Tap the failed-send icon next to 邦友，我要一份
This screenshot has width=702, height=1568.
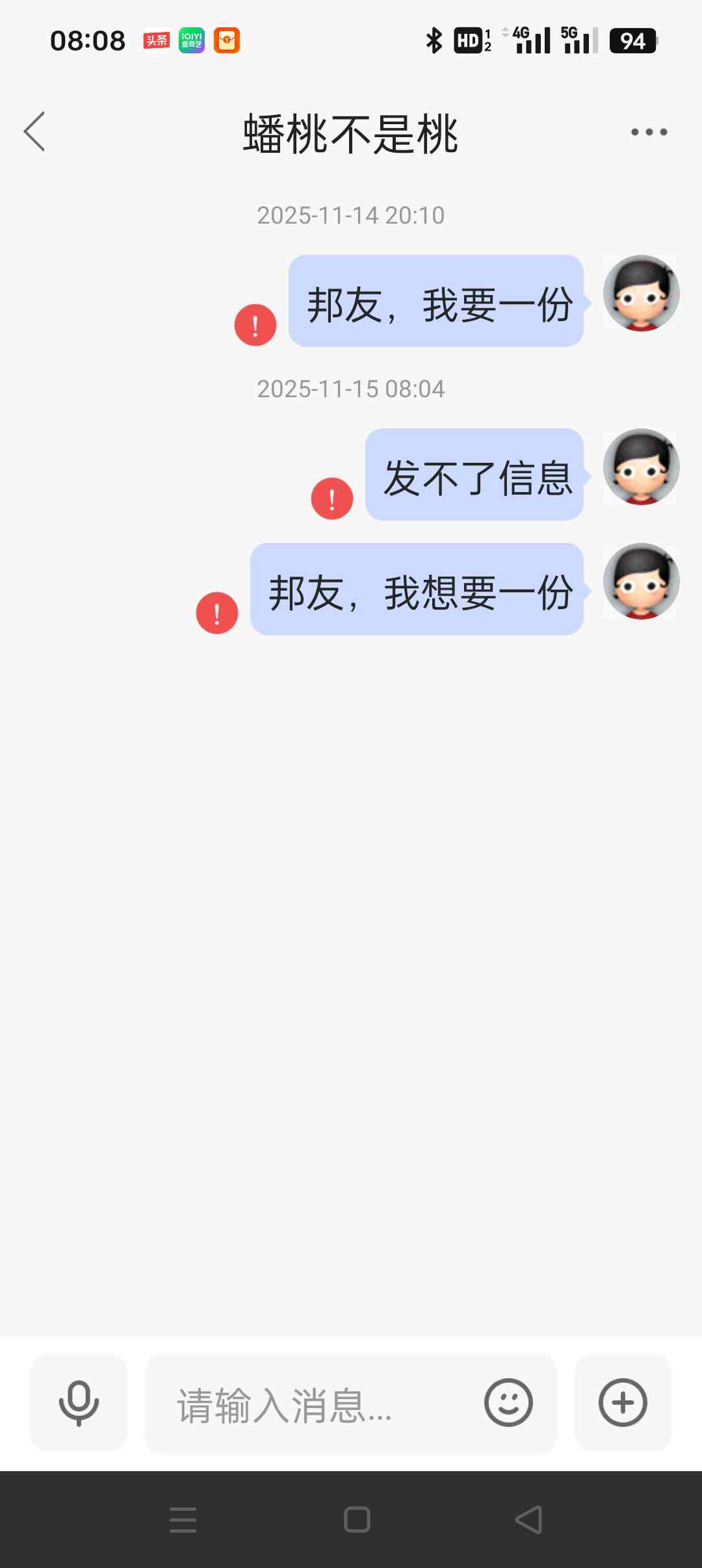[x=255, y=325]
